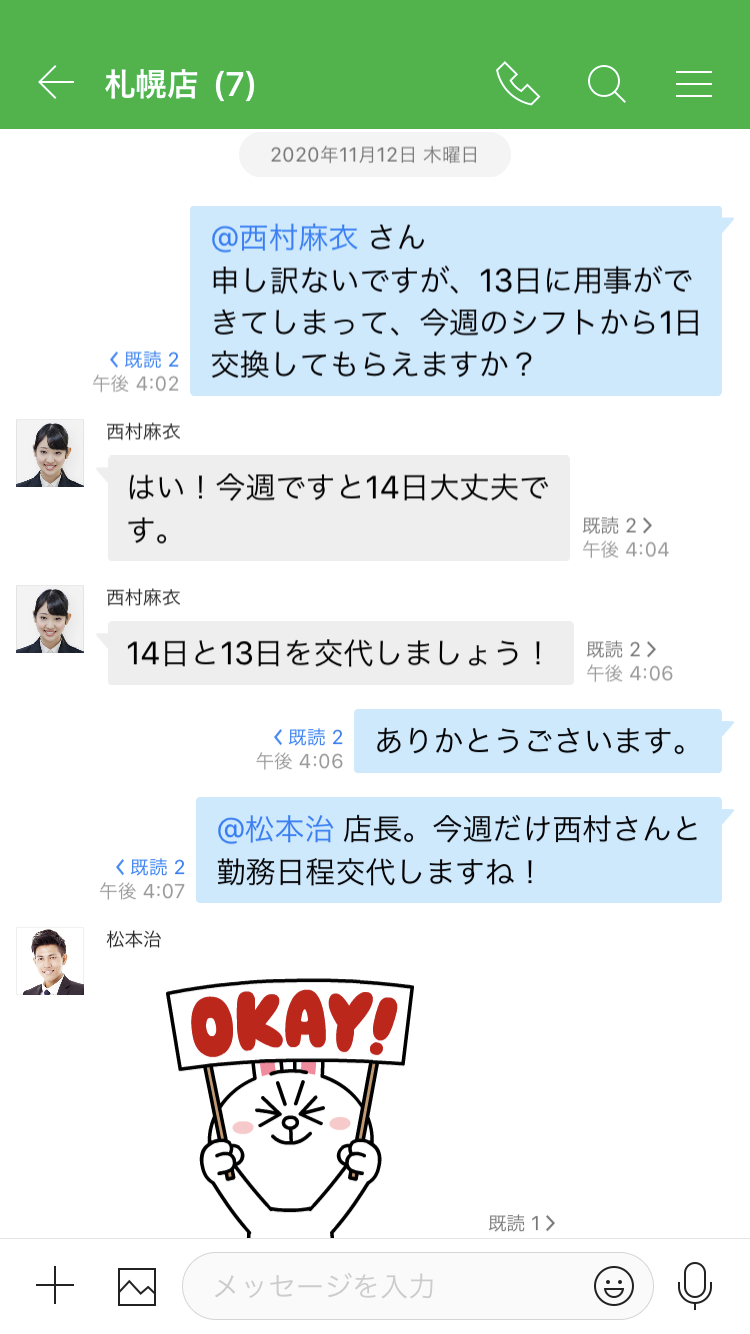750x1334 pixels.
Task: Show who read the 4:02 message
Action: point(144,360)
